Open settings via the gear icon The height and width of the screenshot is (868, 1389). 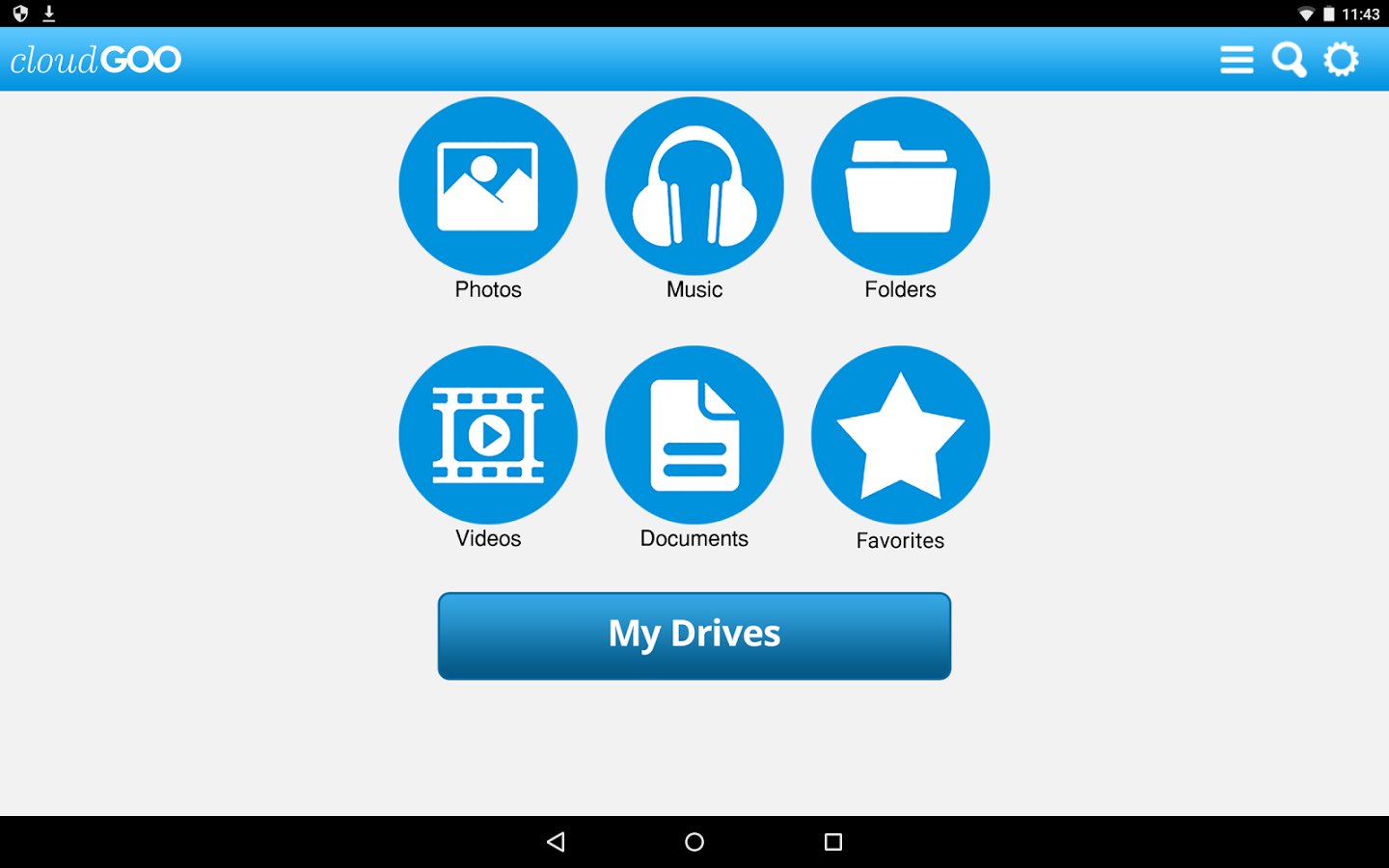[x=1341, y=60]
